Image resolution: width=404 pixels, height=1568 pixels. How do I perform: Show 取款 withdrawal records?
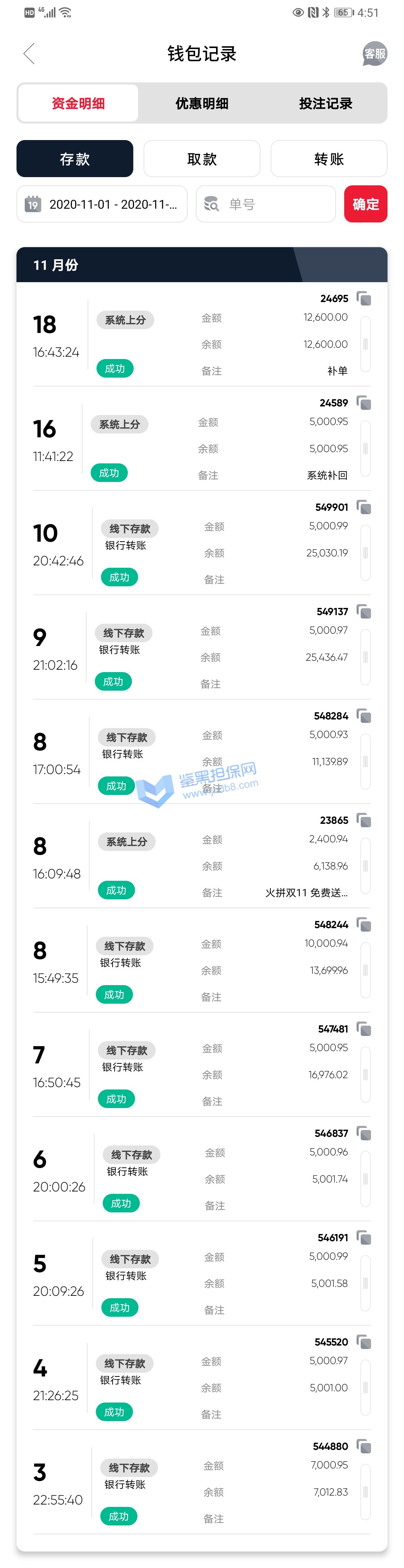click(x=202, y=159)
